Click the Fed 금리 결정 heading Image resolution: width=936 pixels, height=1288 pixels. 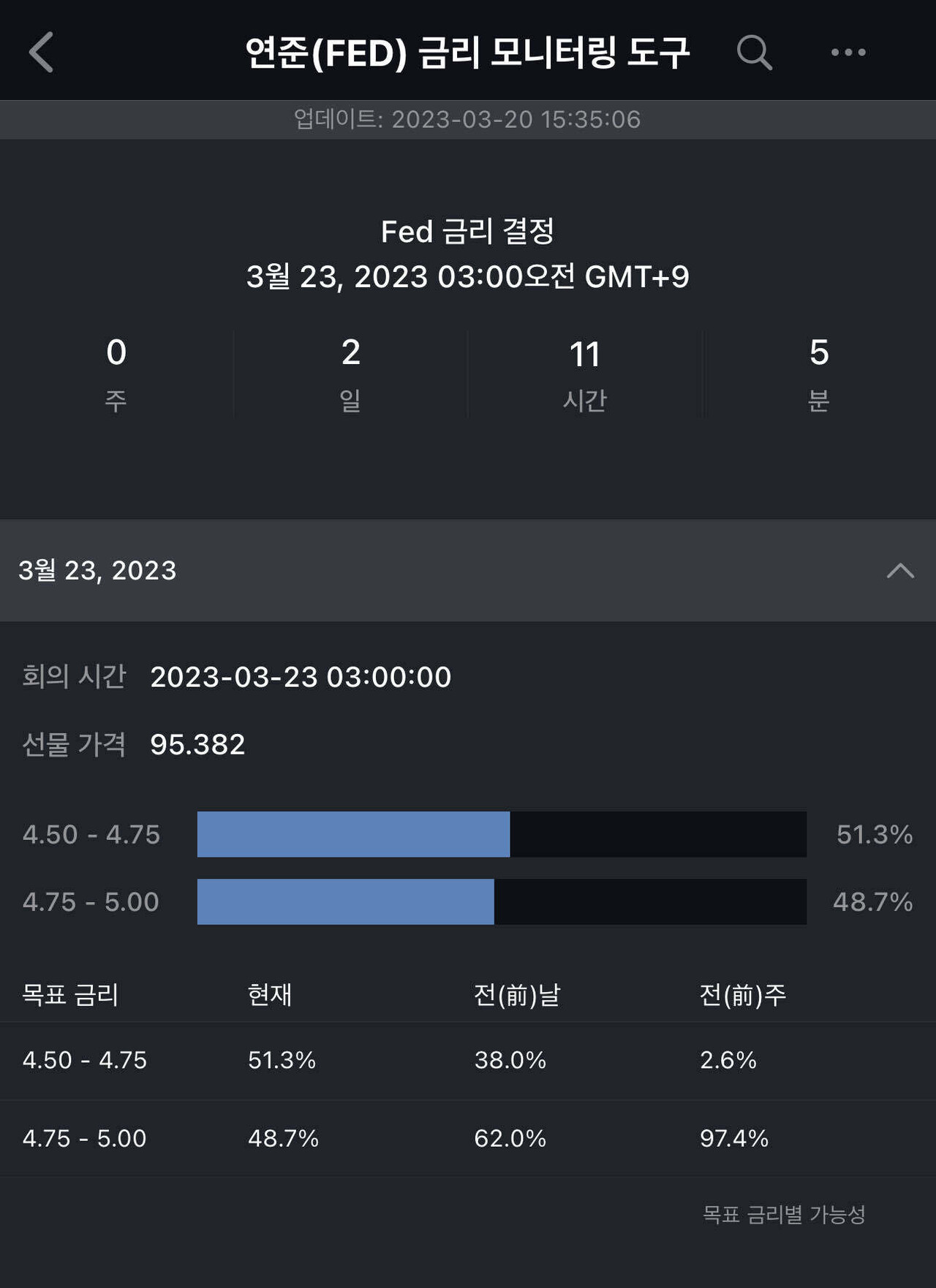click(x=468, y=232)
